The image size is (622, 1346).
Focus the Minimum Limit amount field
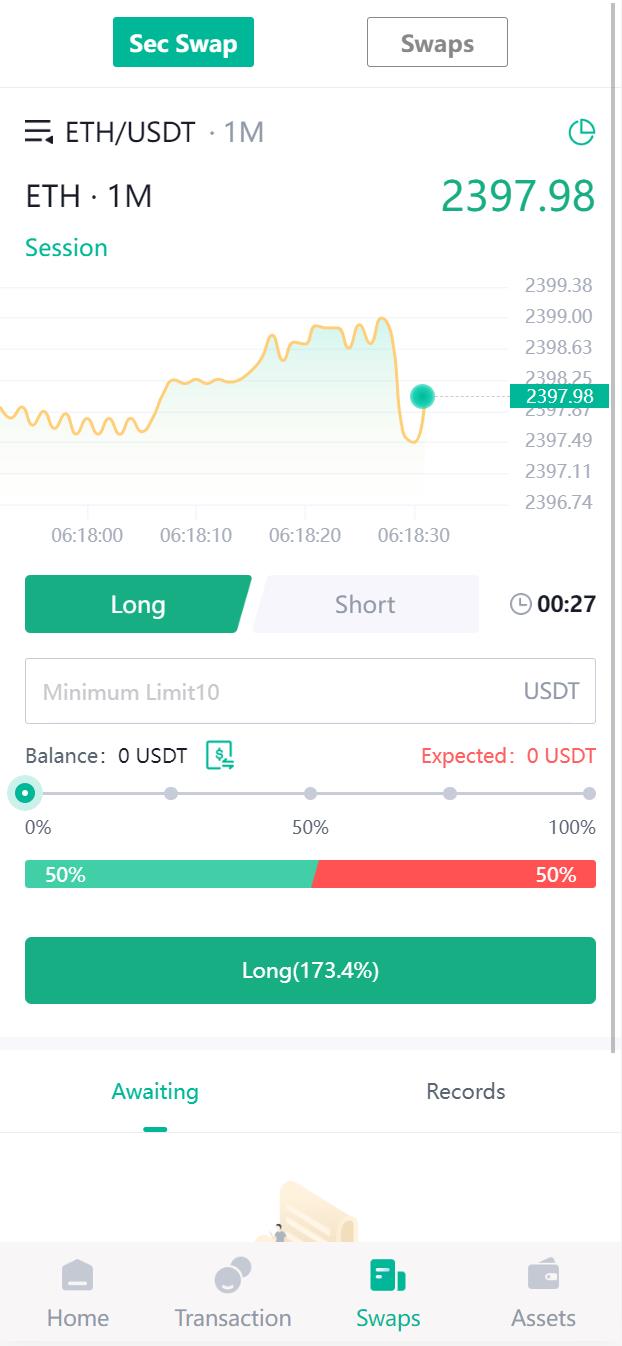(x=270, y=691)
